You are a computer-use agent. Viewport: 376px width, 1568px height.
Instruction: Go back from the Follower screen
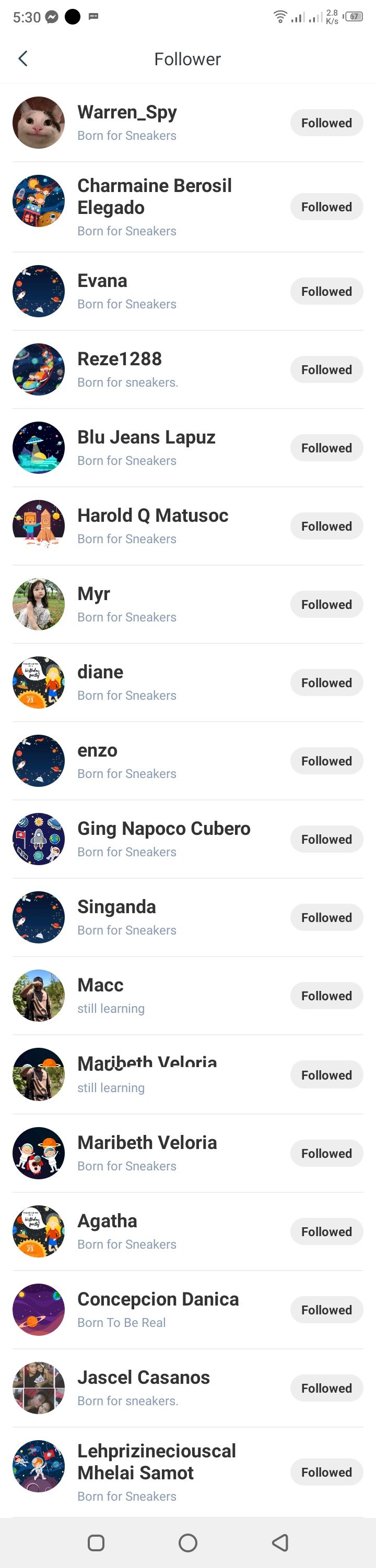[23, 58]
